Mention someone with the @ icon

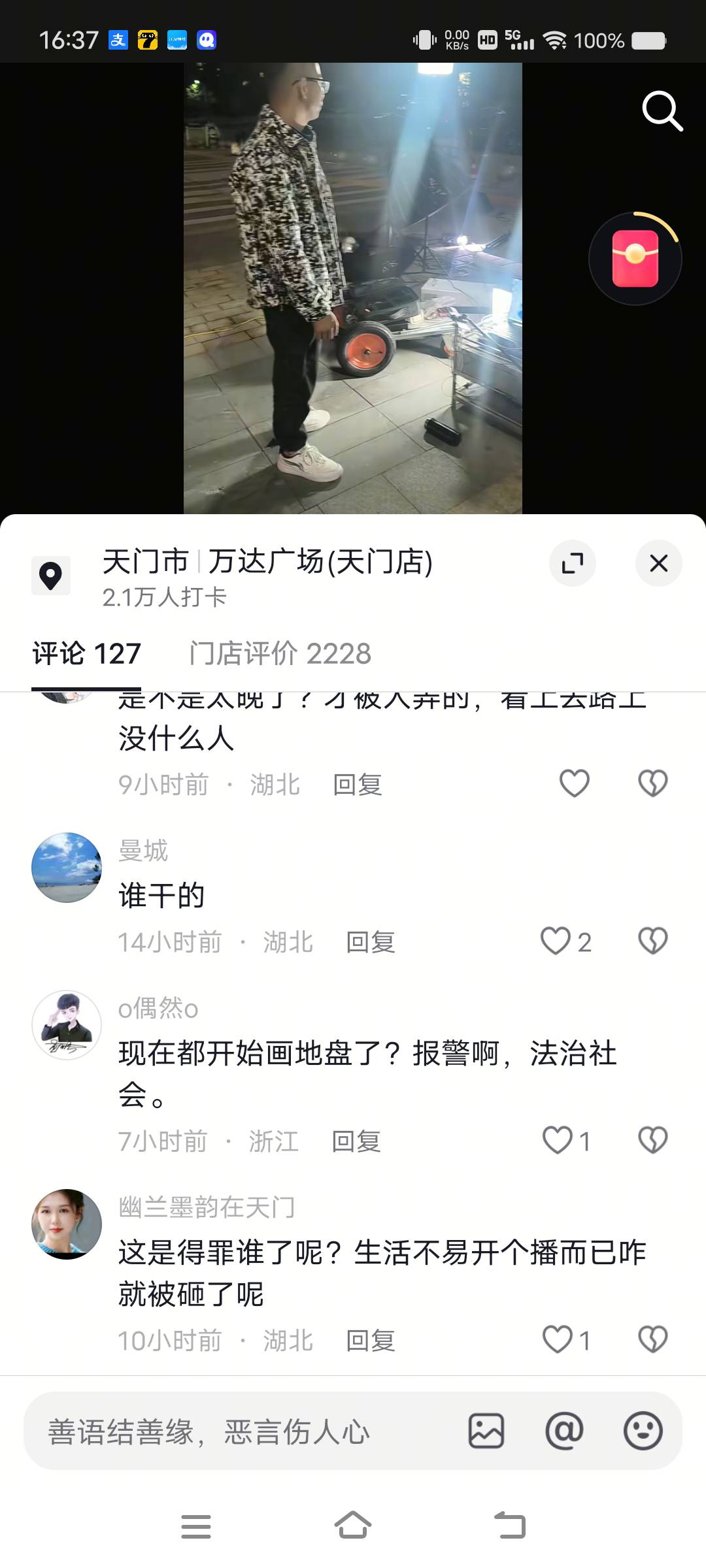tap(564, 1431)
